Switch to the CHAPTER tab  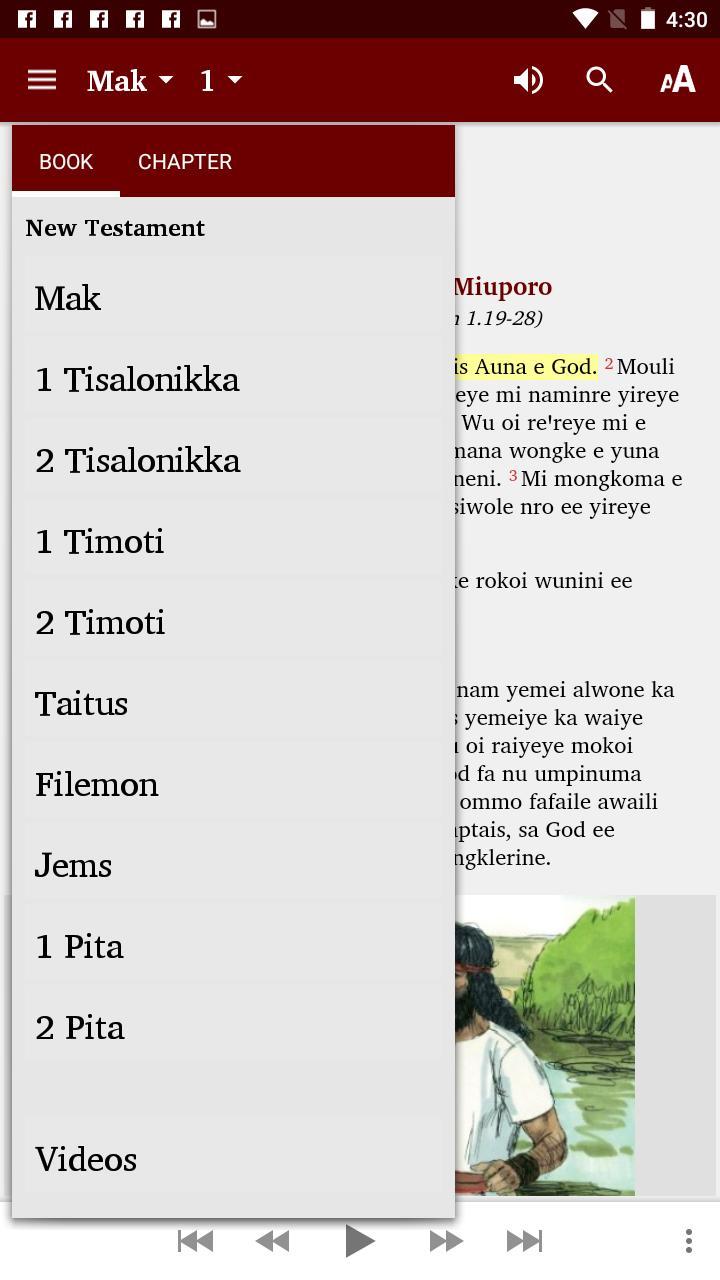point(185,161)
